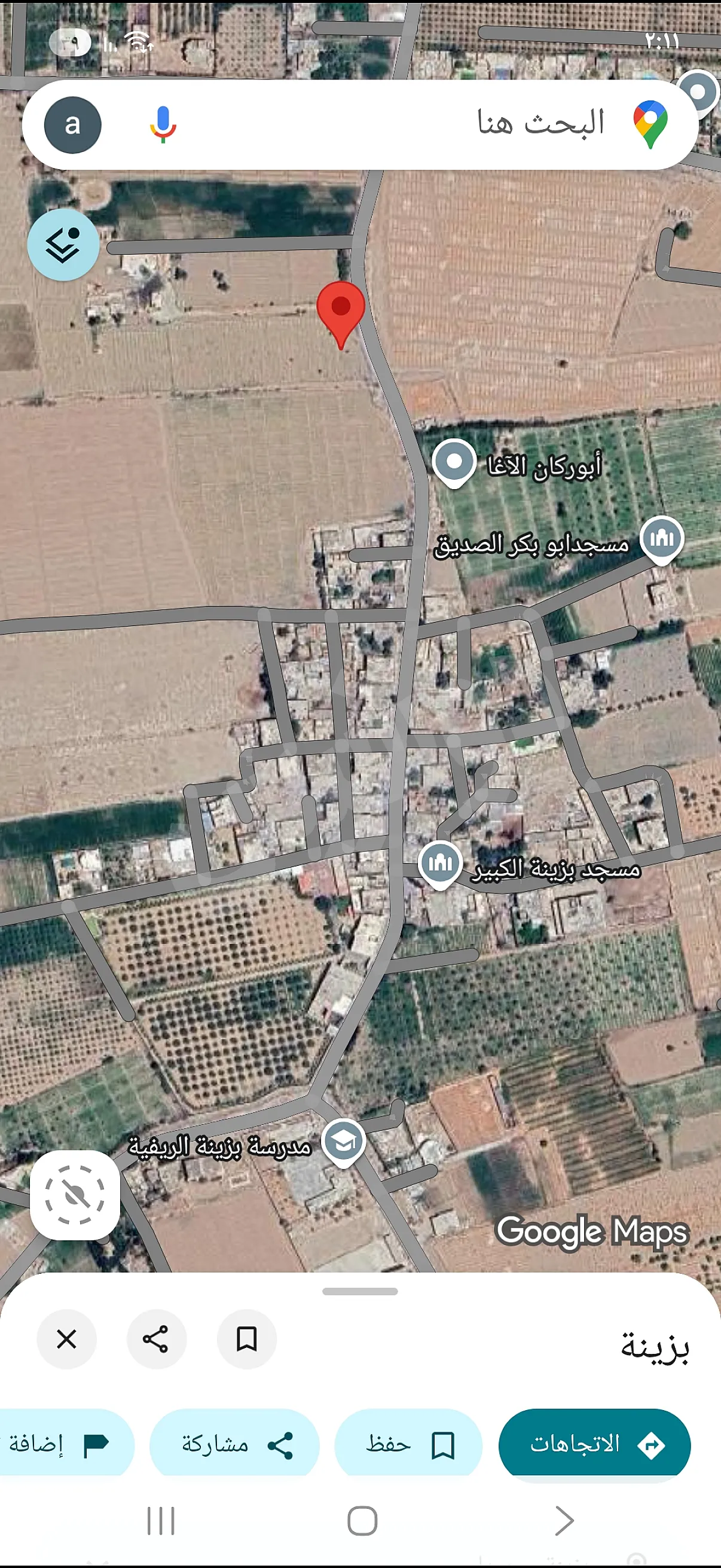Start voice search with the microphone
721x1568 pixels.
pyautogui.click(x=163, y=125)
